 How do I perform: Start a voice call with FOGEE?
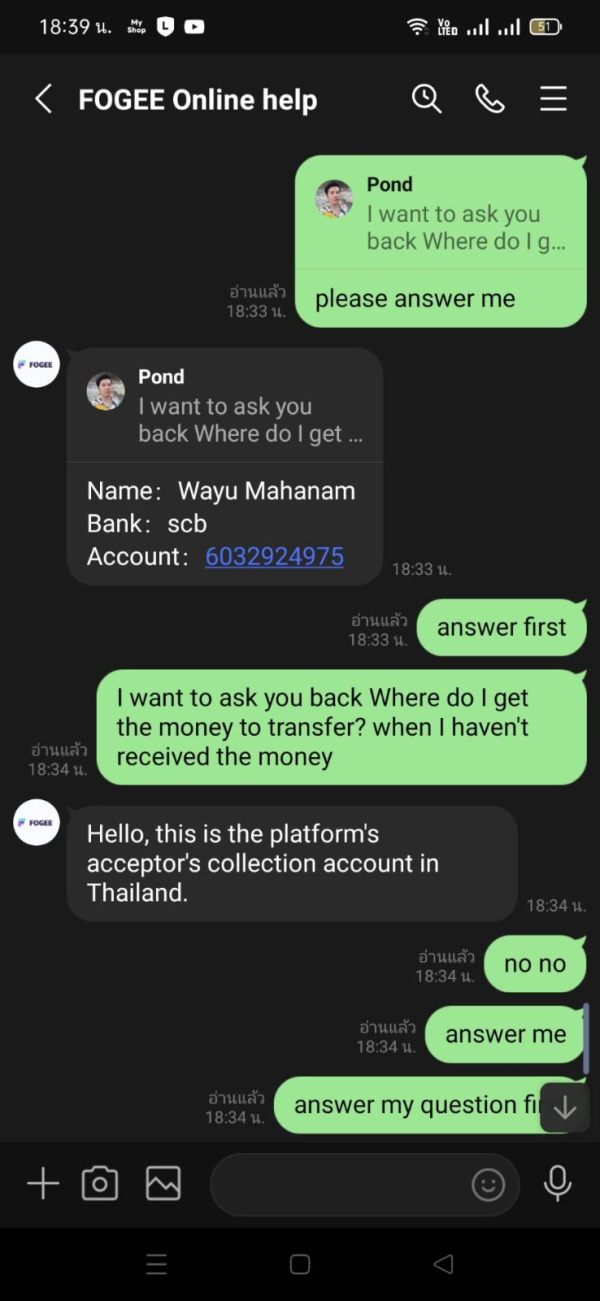490,99
